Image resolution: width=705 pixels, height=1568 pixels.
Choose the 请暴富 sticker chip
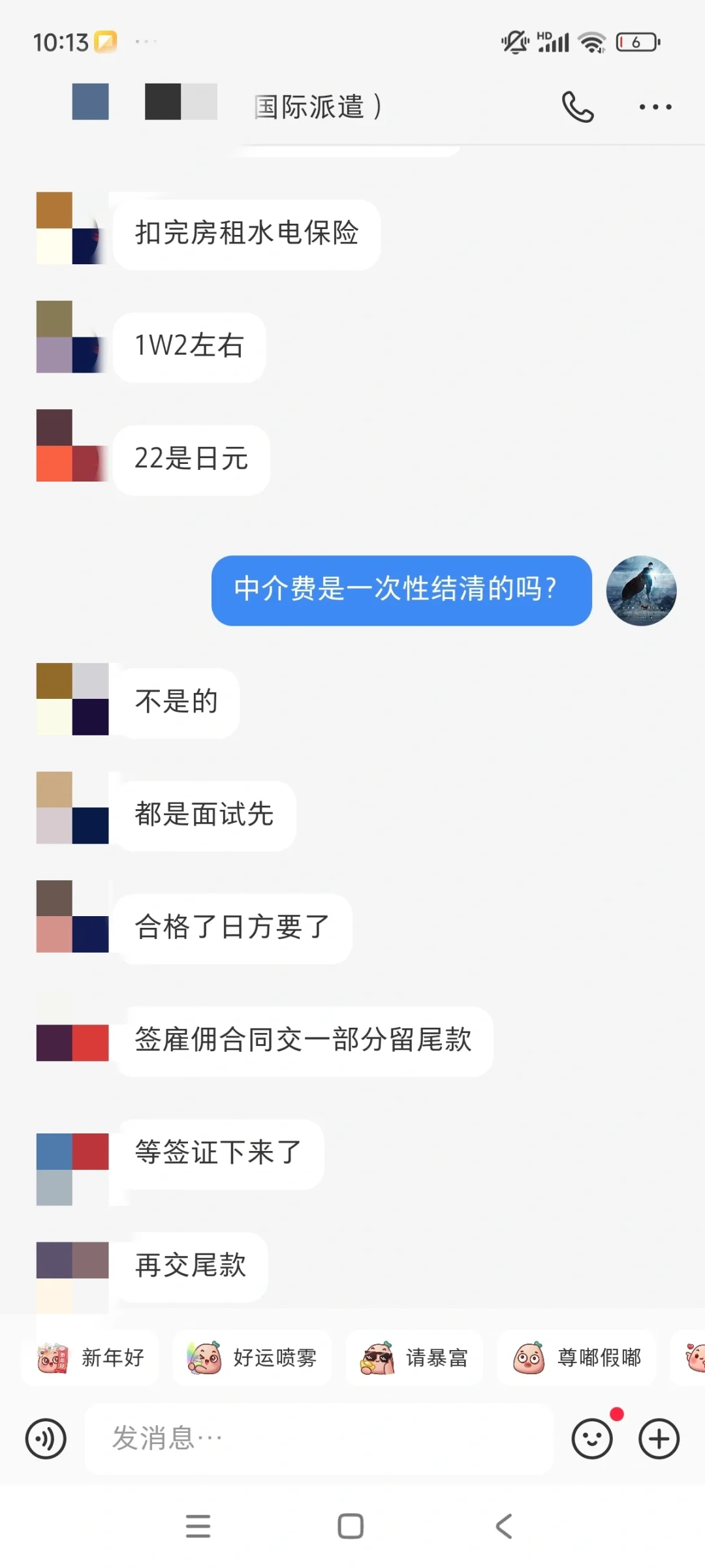(414, 1358)
